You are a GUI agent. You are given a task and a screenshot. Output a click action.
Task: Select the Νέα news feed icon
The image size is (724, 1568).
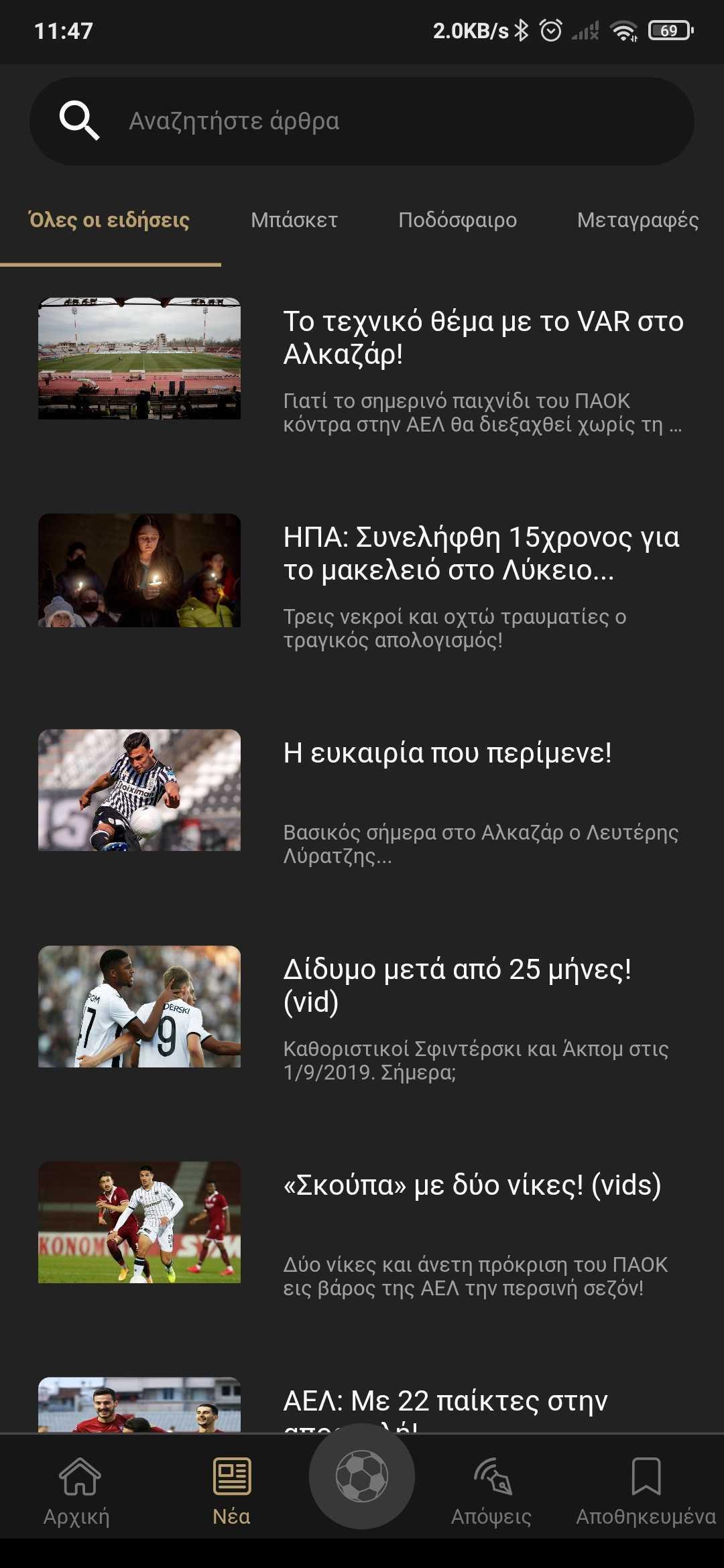point(231,1494)
